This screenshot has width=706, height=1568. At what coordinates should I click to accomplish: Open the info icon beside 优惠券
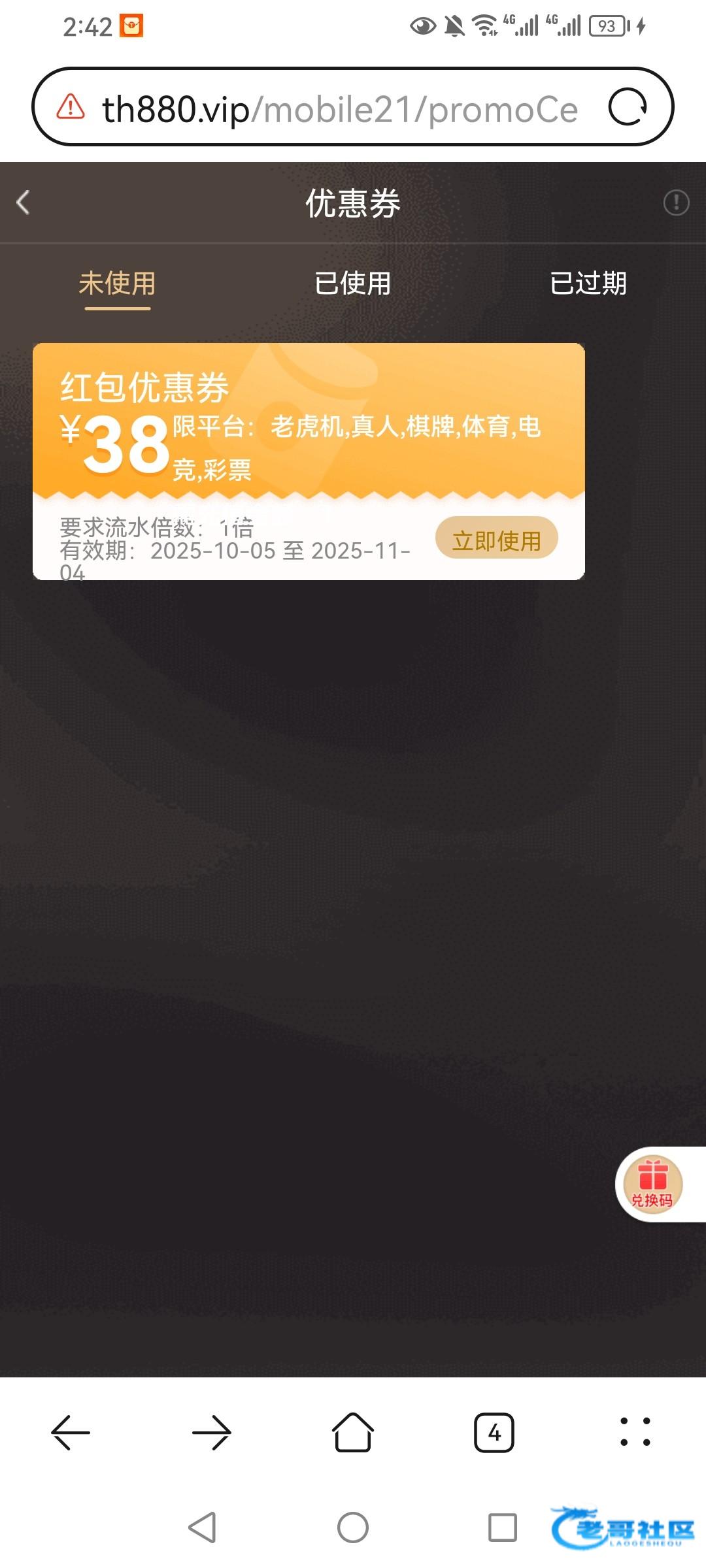676,203
